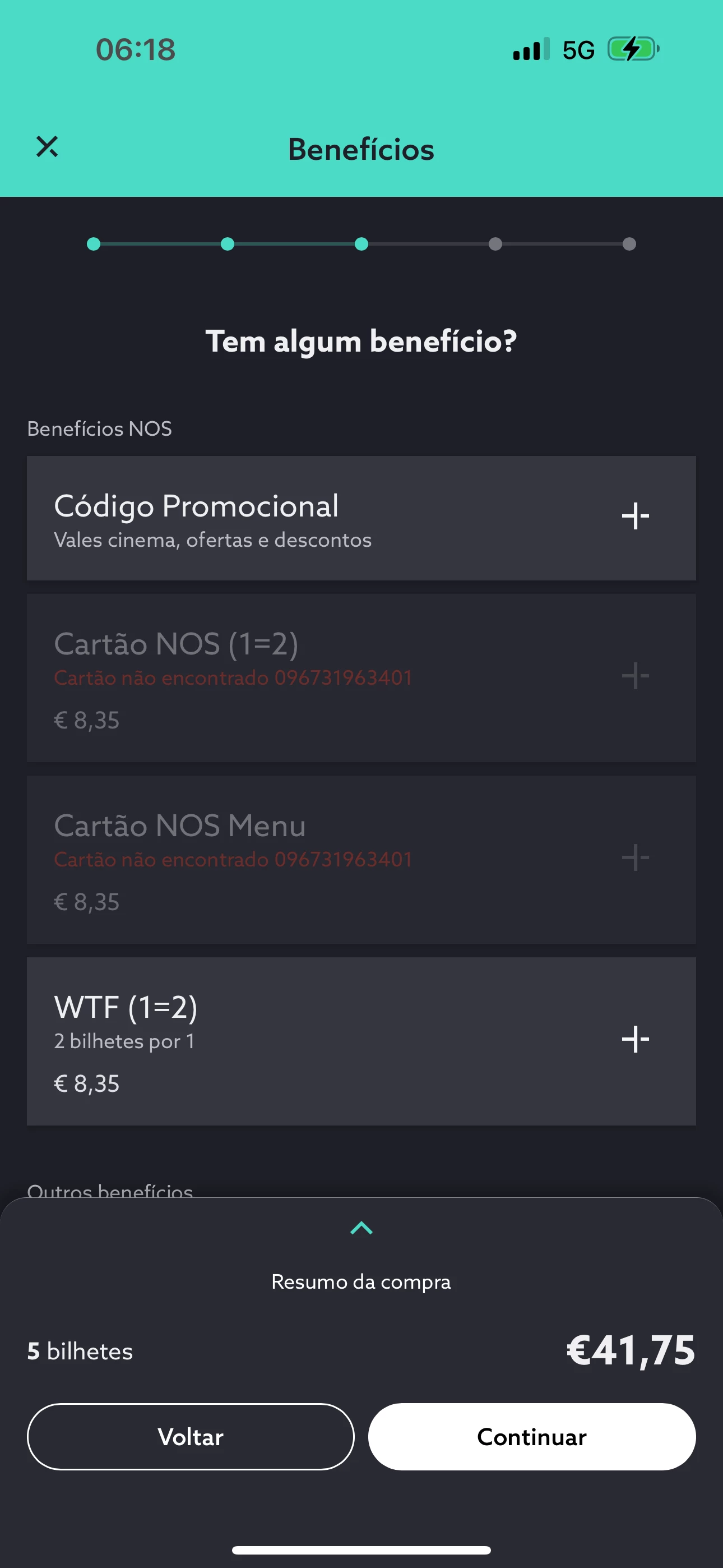
Task: Close the Benefícios screen
Action: click(47, 147)
